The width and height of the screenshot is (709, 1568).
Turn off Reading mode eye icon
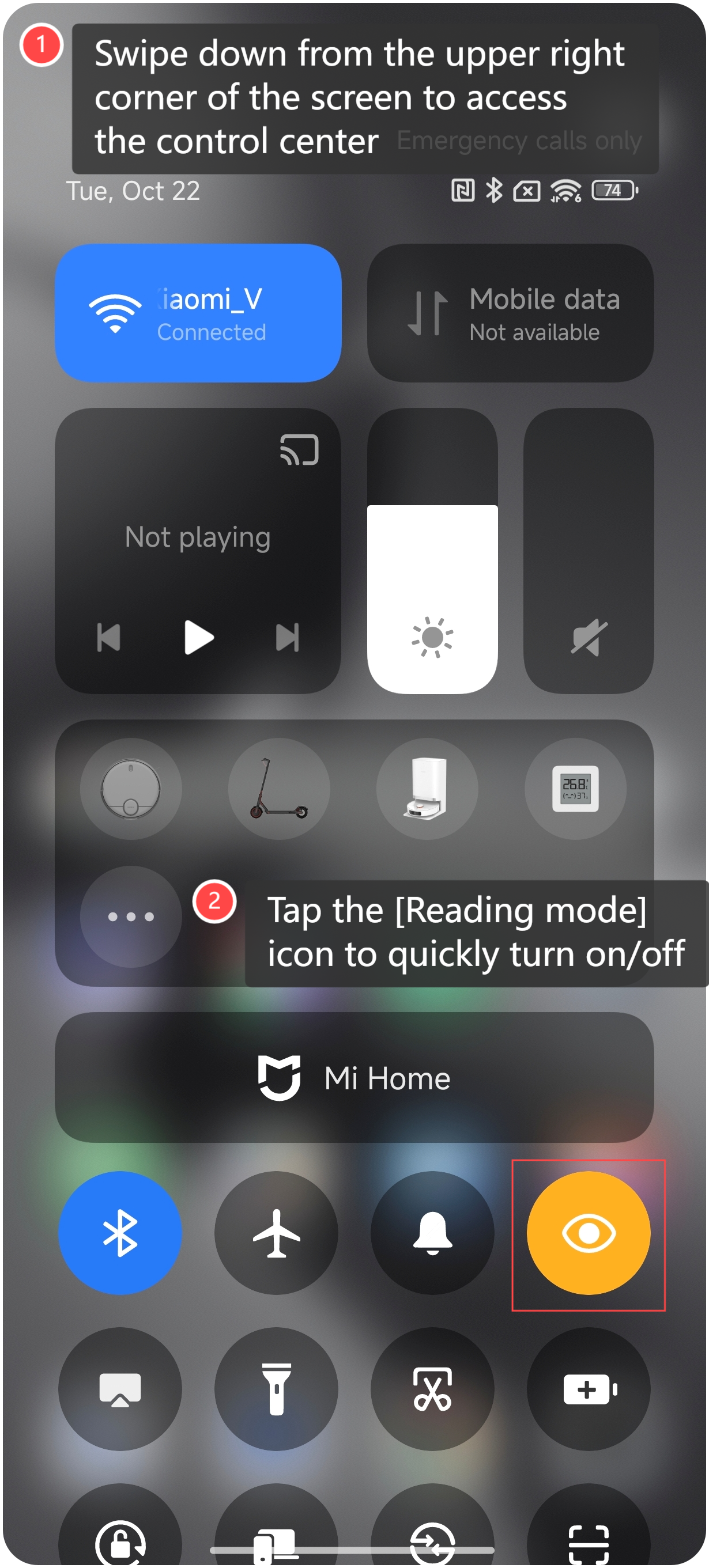pyautogui.click(x=588, y=1233)
